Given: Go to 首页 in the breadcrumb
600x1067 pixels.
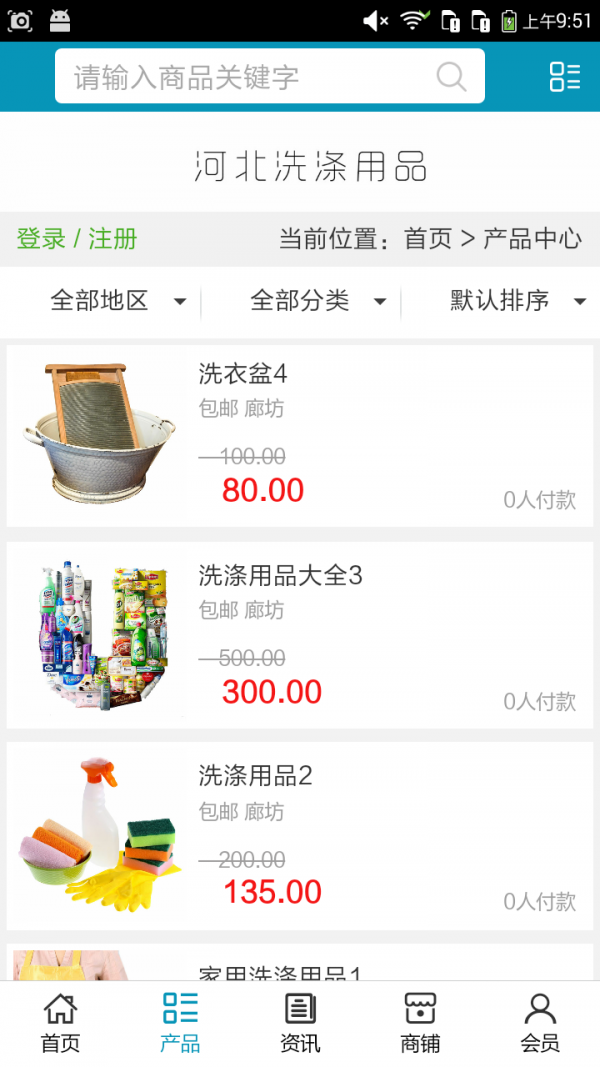Looking at the screenshot, I should (x=428, y=239).
